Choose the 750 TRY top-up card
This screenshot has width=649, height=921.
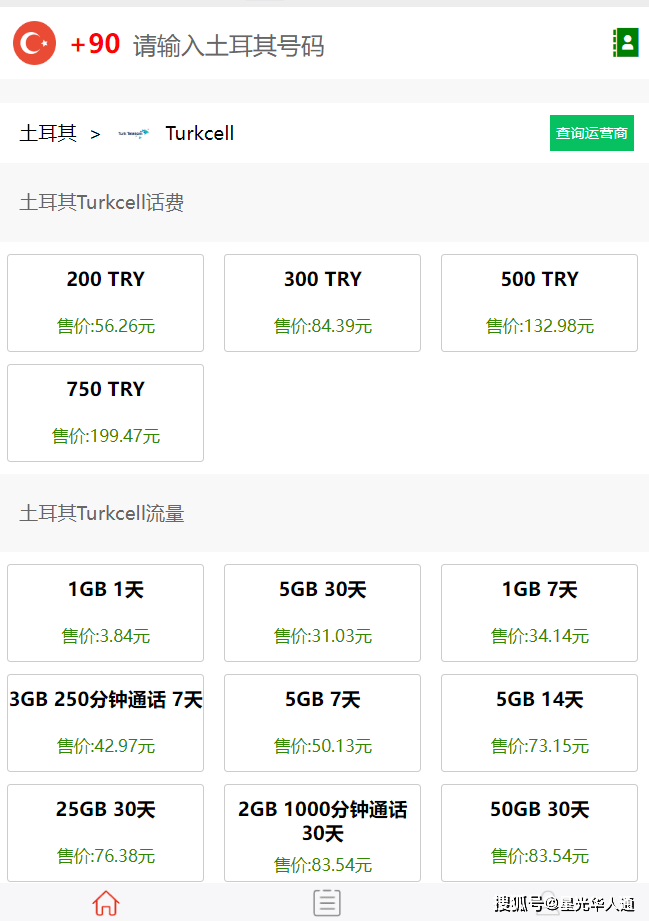[x=105, y=412]
